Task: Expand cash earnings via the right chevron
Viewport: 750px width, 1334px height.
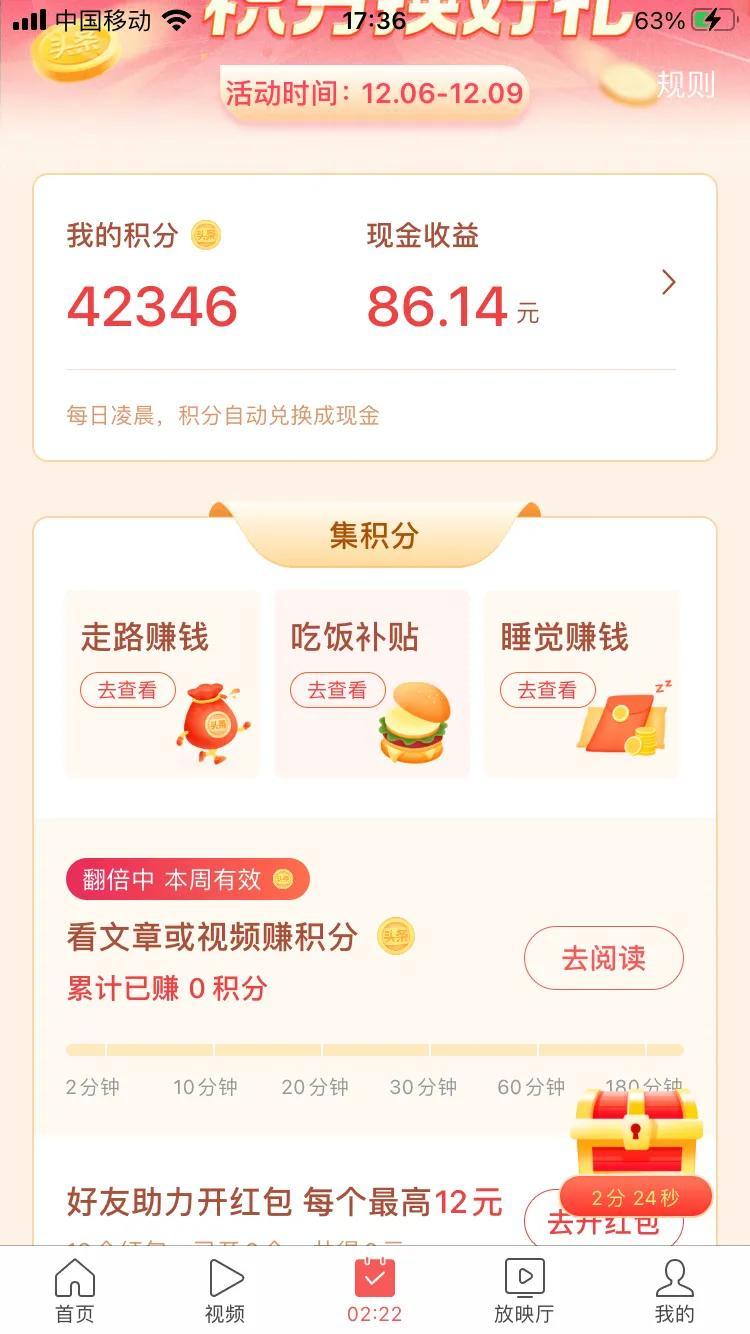Action: (x=668, y=283)
